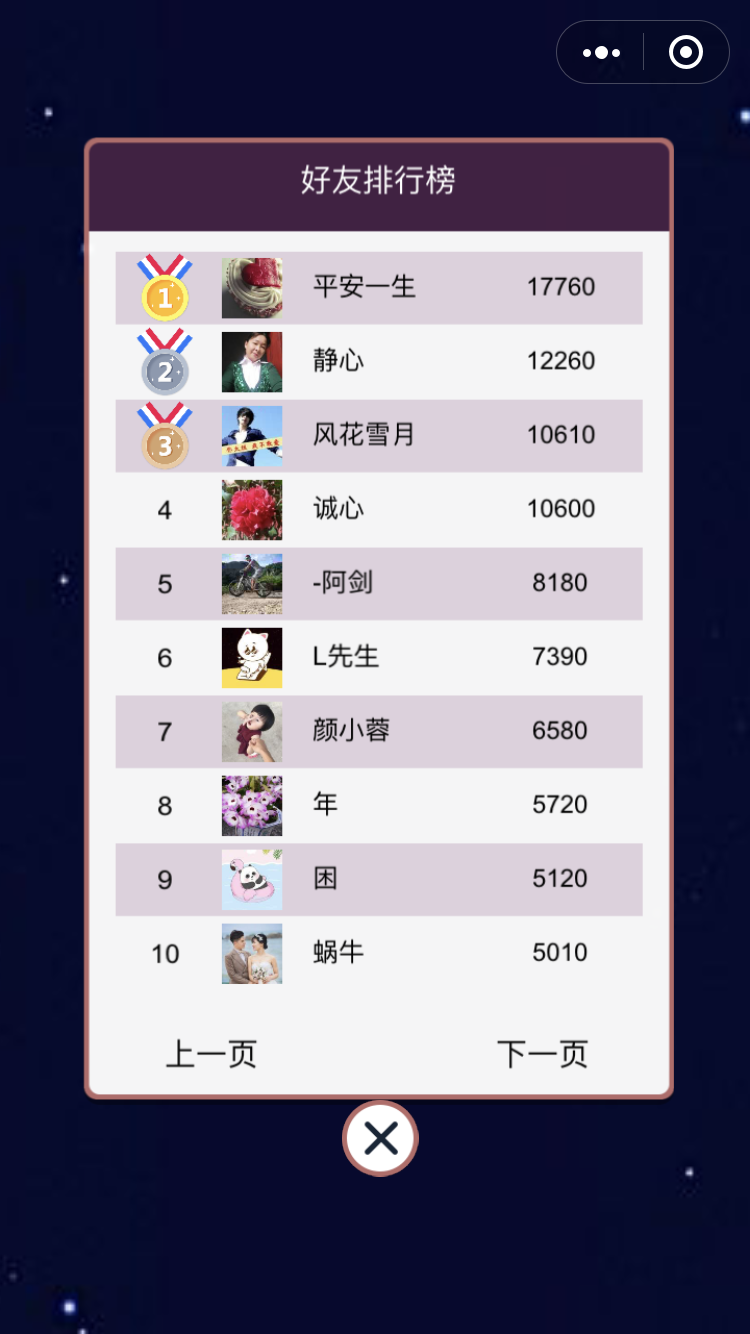Screen dimensions: 750x1334
Task: Close the mini program via target icon
Action: 686,53
